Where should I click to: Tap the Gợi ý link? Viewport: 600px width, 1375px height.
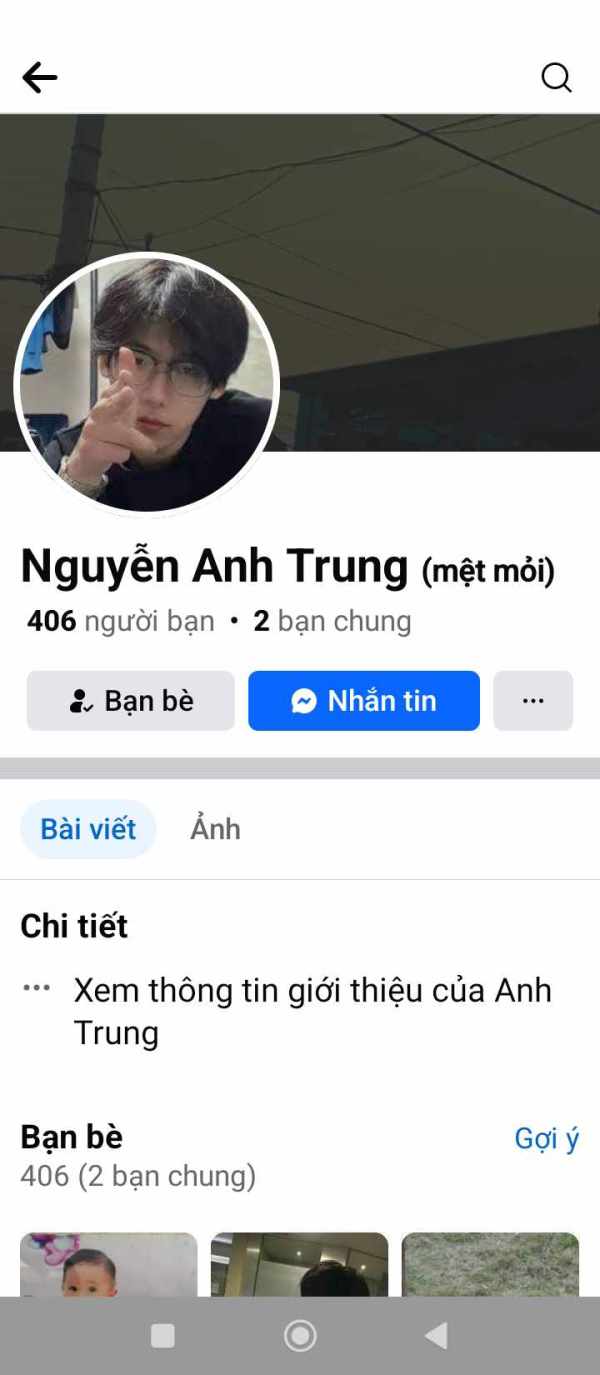click(x=547, y=1138)
